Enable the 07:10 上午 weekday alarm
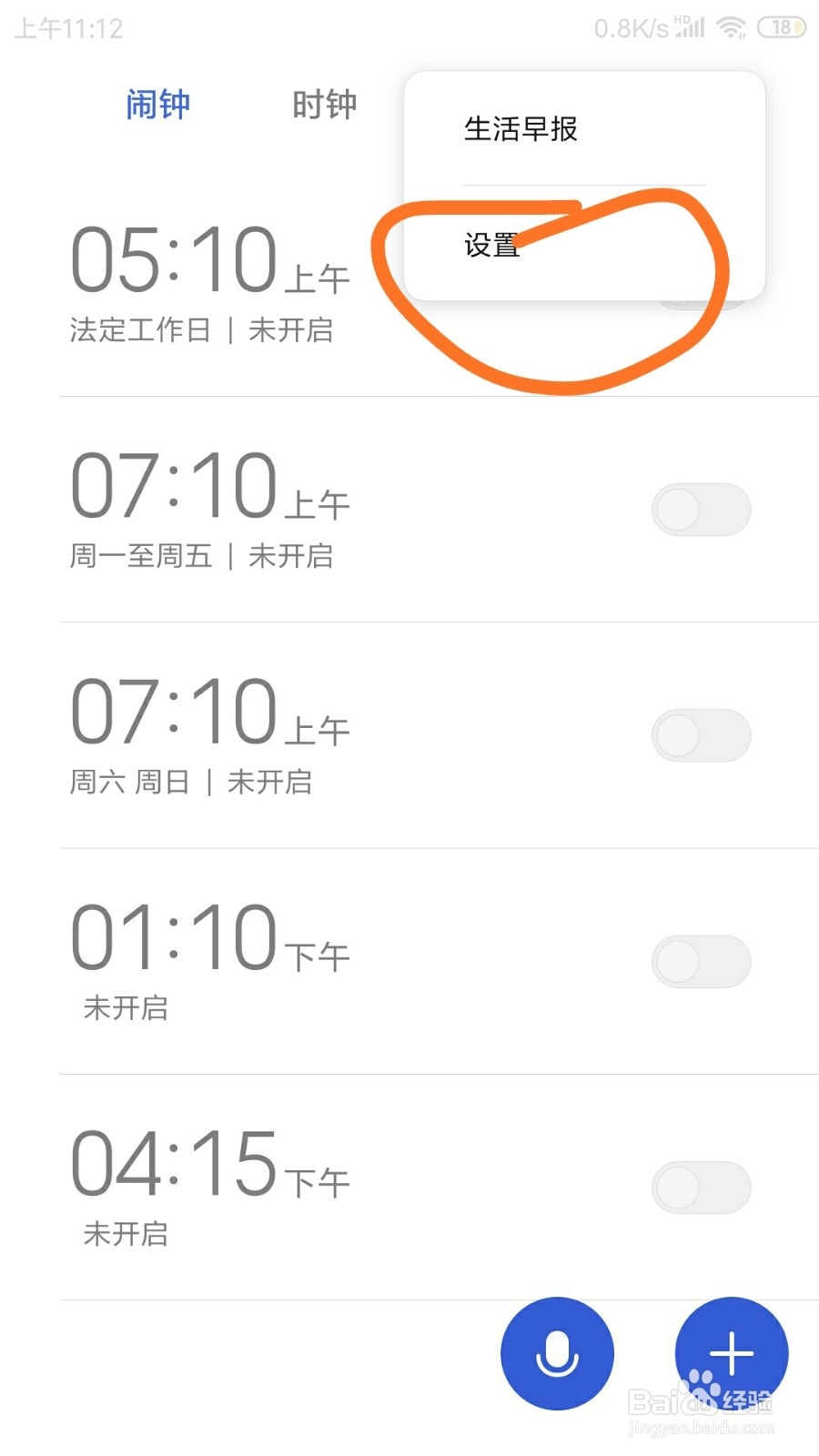 pos(701,510)
